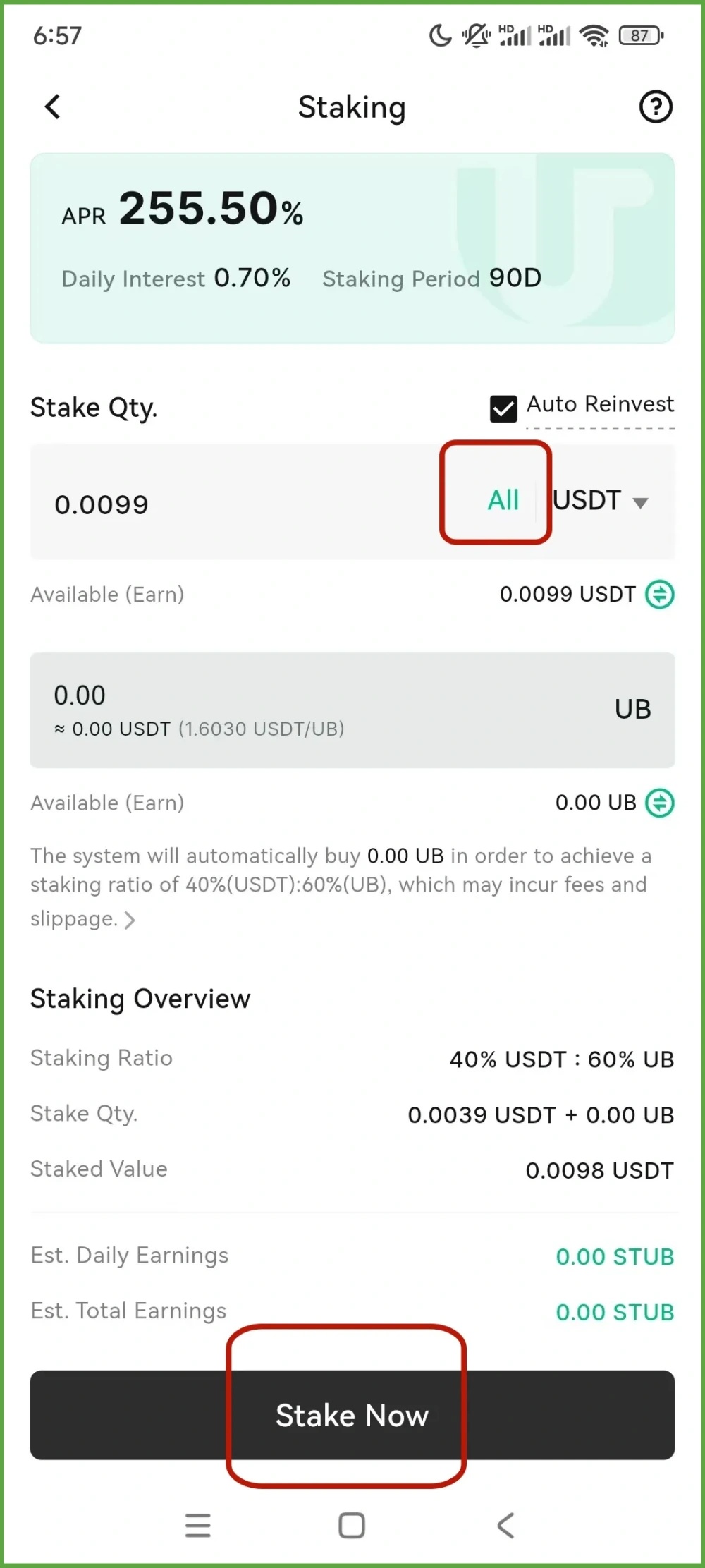Go back using the top-left arrow
The width and height of the screenshot is (705, 1568).
(x=52, y=107)
